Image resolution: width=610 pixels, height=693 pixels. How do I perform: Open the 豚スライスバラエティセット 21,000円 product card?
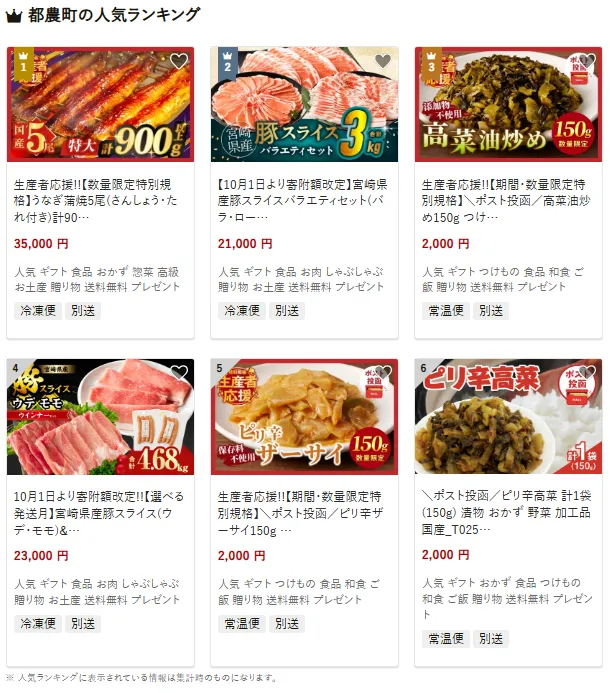pyautogui.click(x=304, y=198)
